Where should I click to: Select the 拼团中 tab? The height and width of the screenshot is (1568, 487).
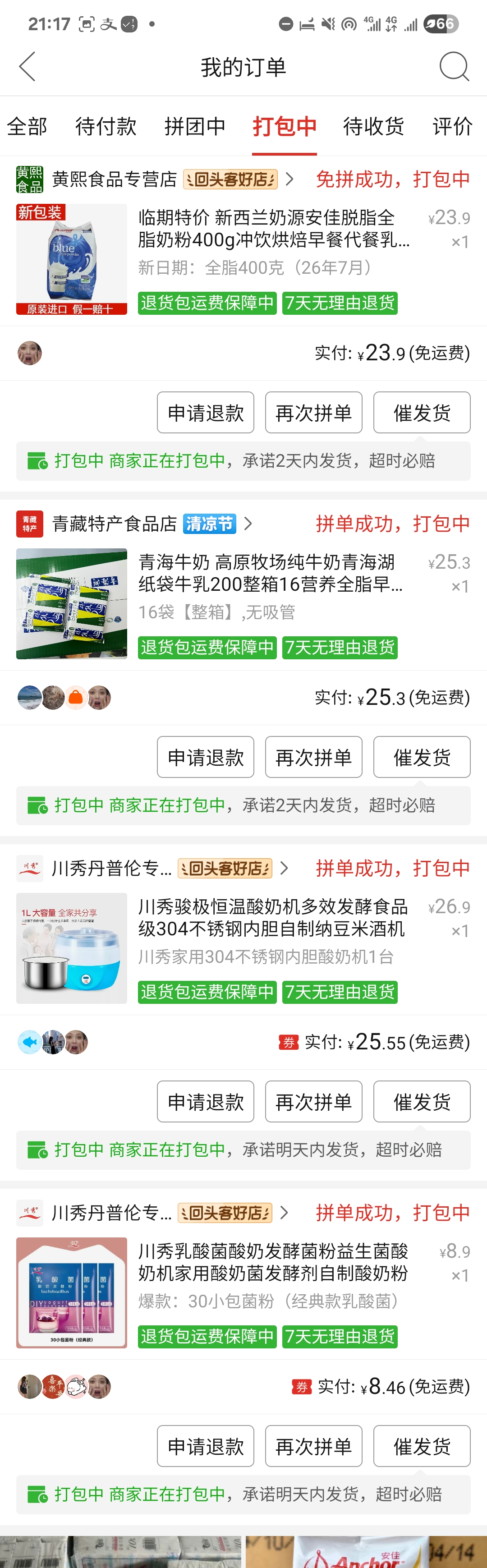[x=195, y=127]
